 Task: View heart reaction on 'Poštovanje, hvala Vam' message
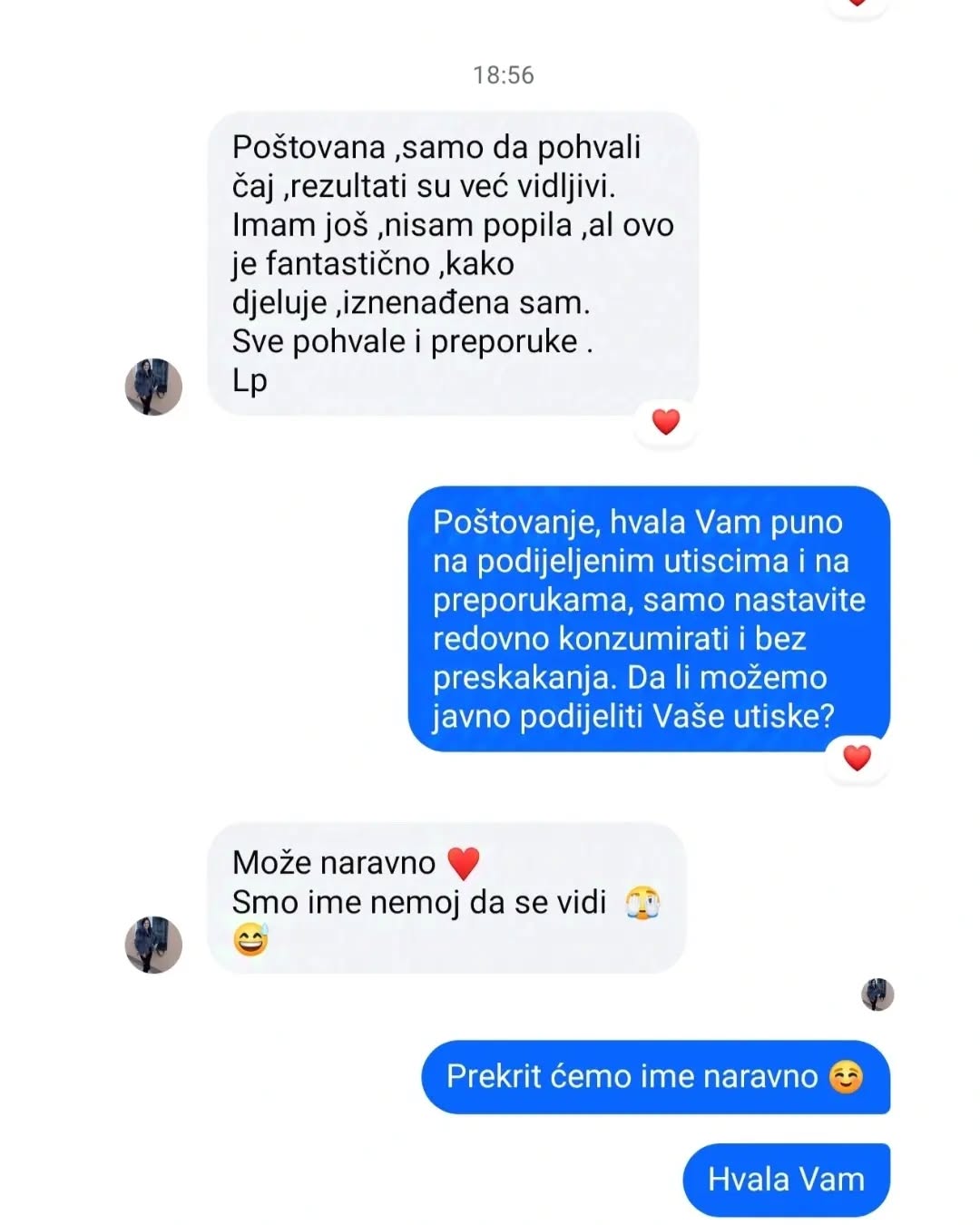pos(857,758)
